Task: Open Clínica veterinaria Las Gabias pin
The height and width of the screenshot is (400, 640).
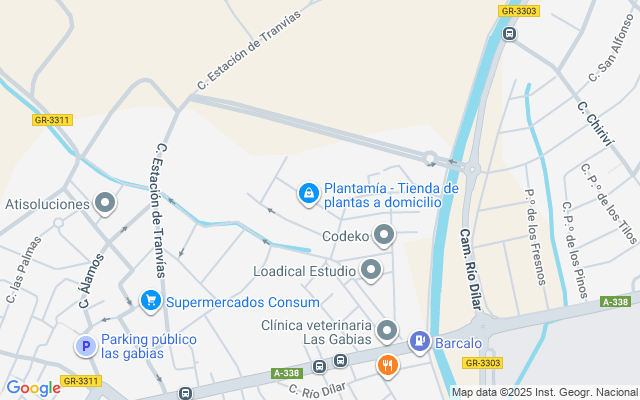Action: 387,332
